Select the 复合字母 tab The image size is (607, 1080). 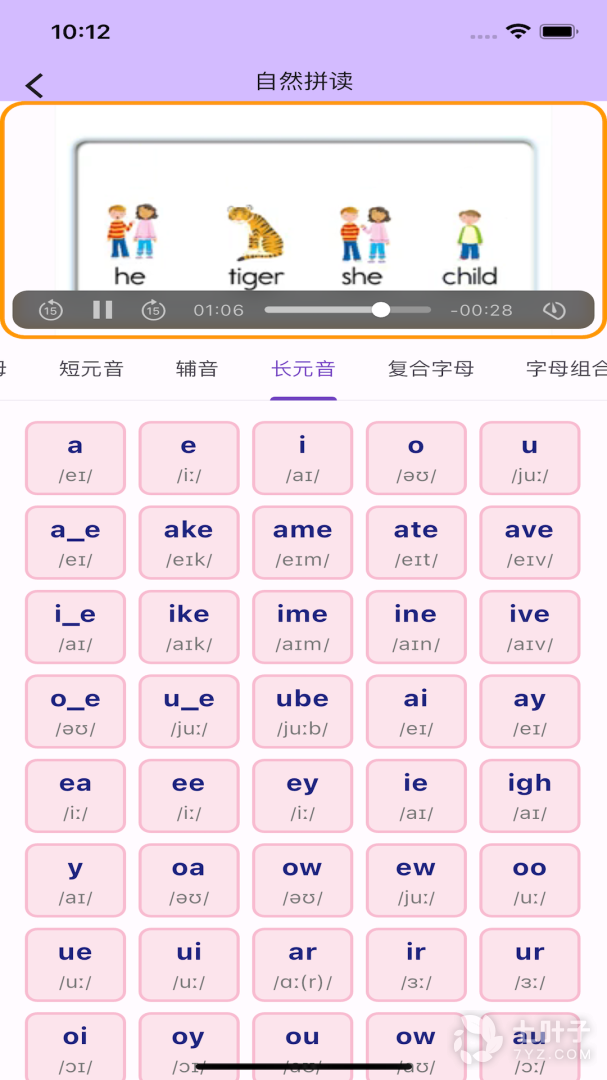[430, 368]
